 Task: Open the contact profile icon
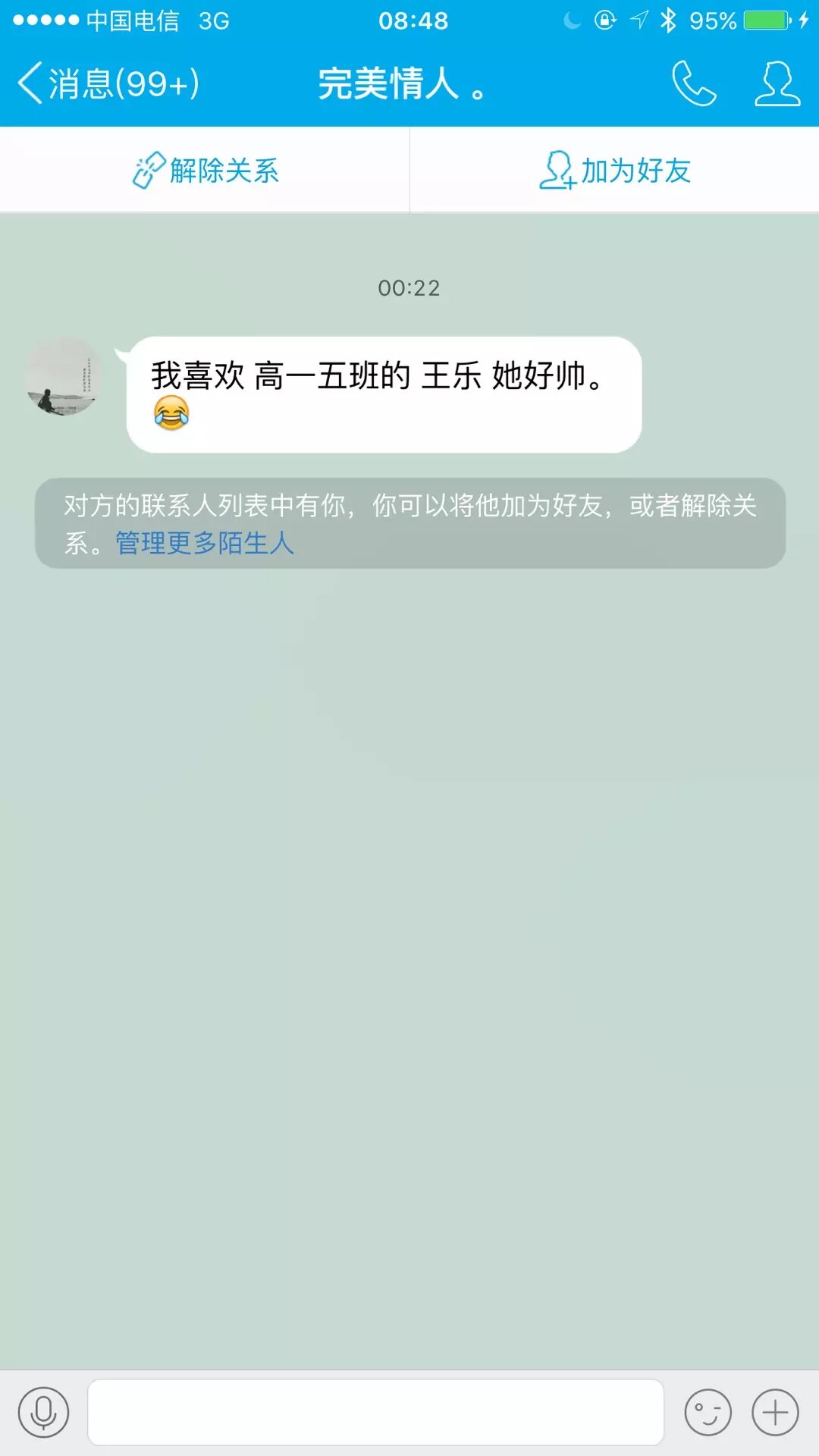(777, 83)
